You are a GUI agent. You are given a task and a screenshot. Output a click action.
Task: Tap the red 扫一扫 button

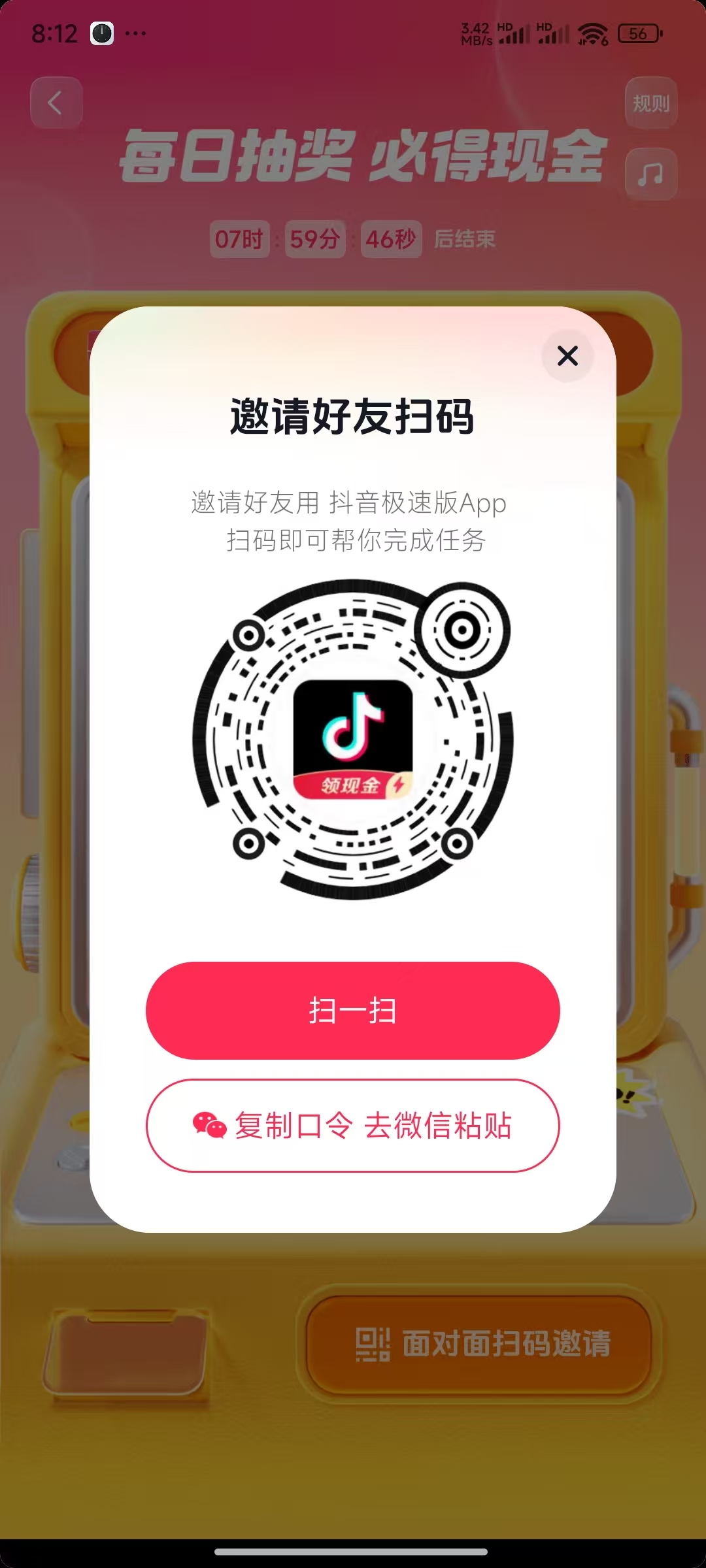tap(353, 1010)
